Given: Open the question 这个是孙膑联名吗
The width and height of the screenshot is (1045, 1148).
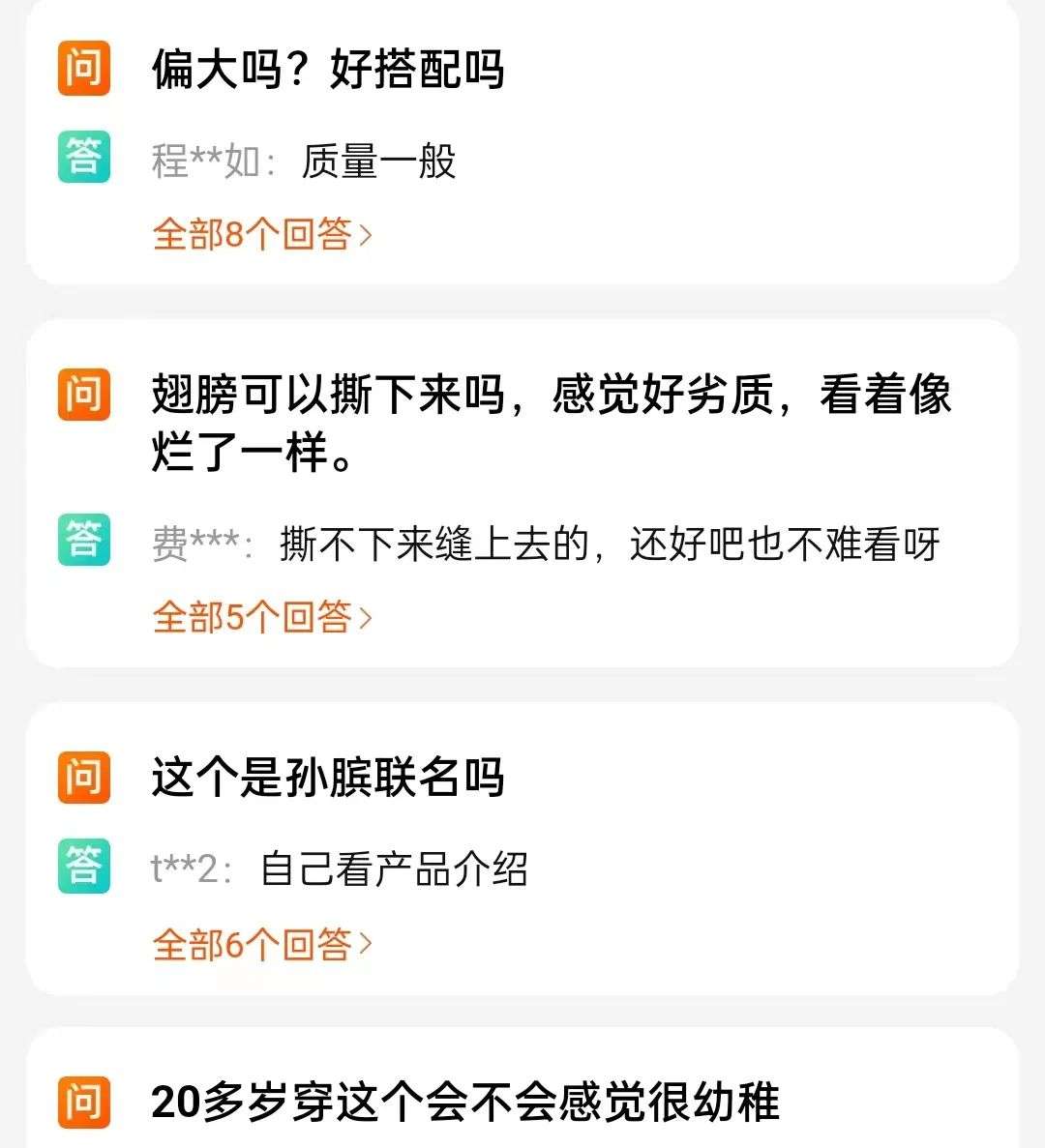Looking at the screenshot, I should pyautogui.click(x=327, y=778).
